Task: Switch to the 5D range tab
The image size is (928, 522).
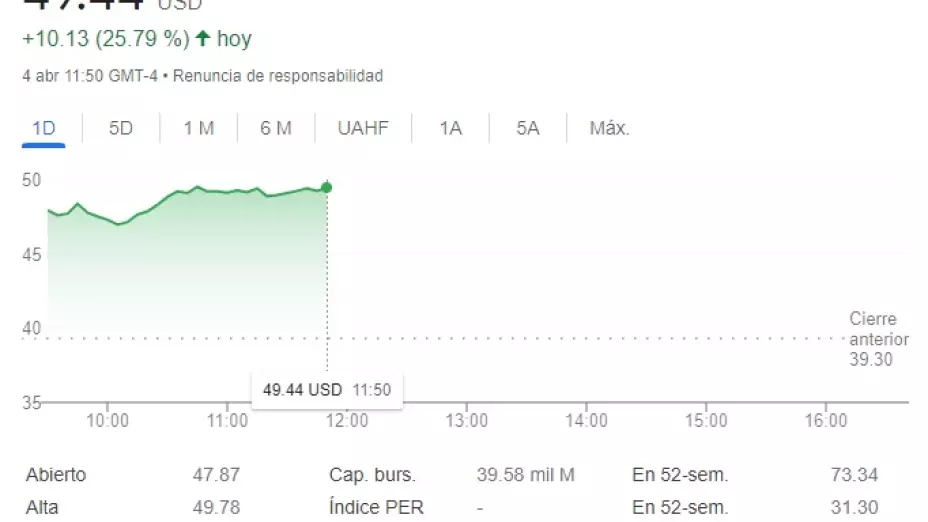Action: (120, 128)
